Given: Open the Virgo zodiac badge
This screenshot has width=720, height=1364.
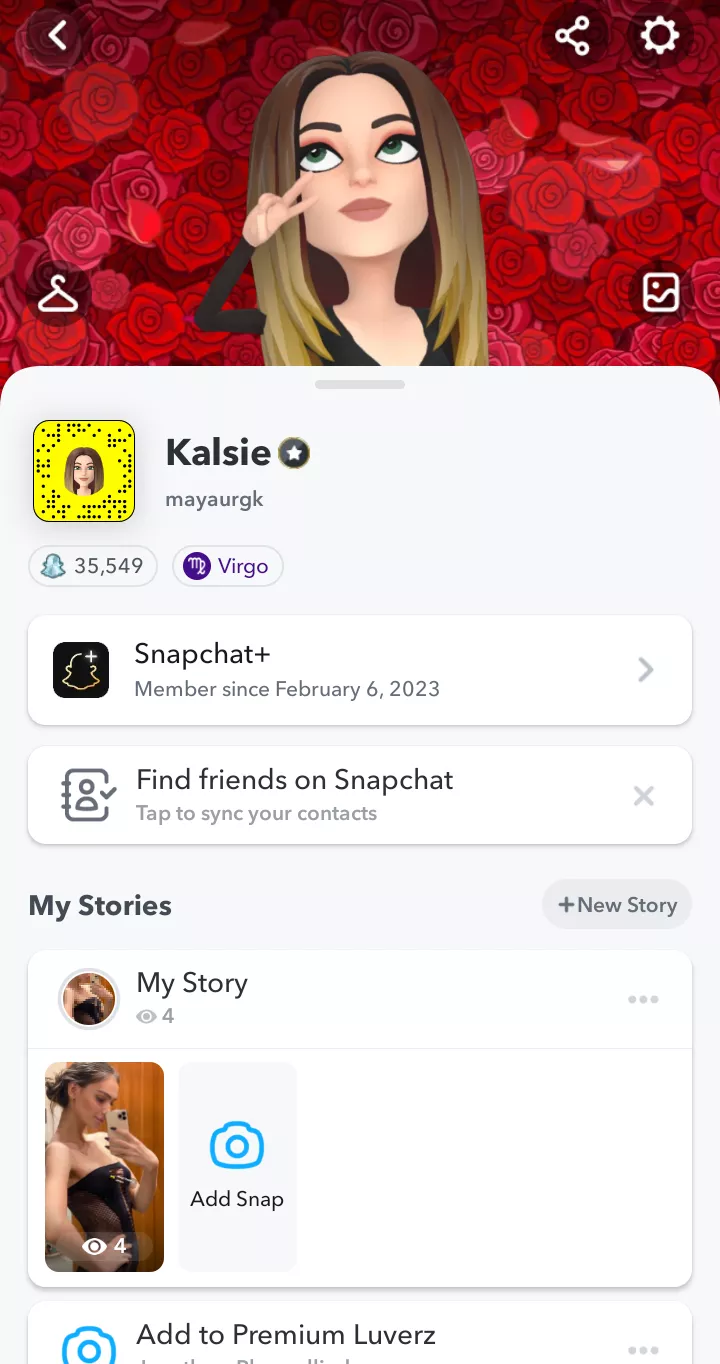Looking at the screenshot, I should click(228, 566).
